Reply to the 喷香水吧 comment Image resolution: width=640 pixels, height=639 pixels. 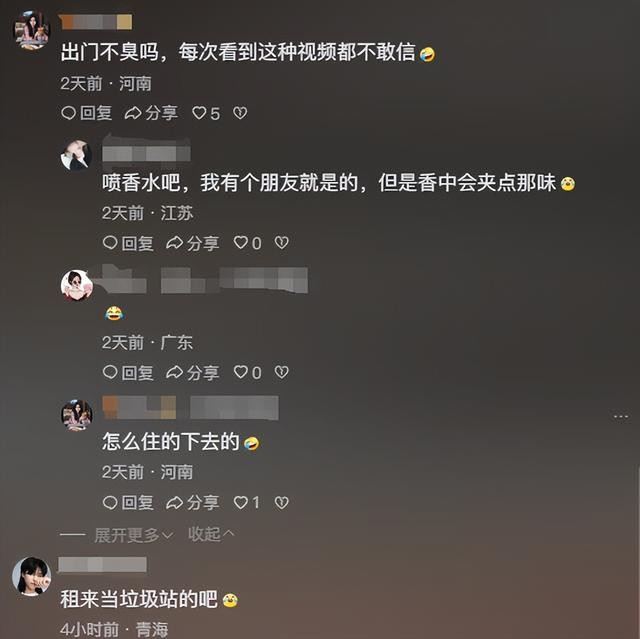click(128, 243)
